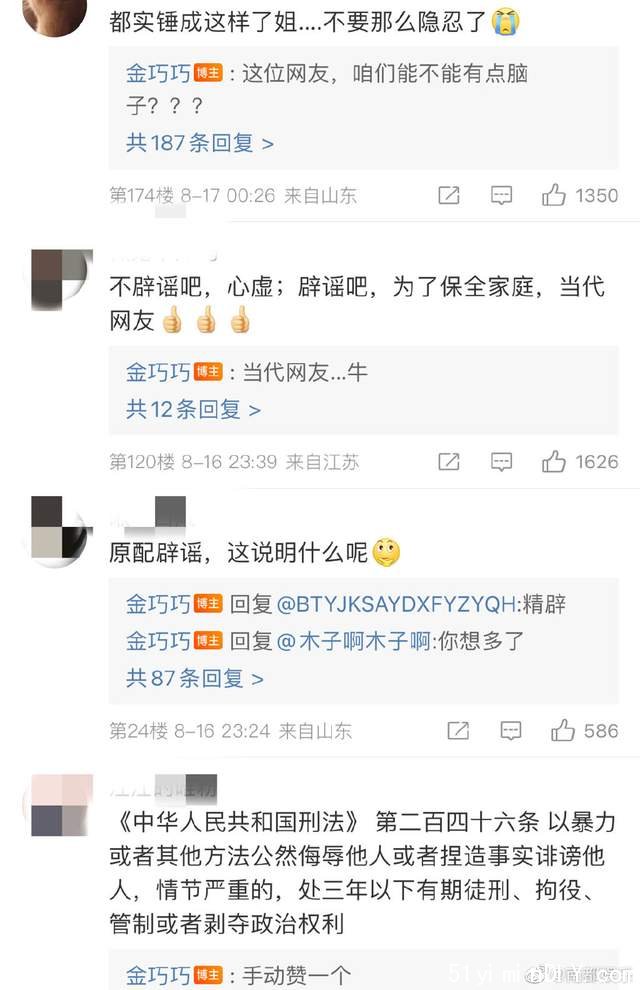Open 共12条回复 reply thread
The image size is (640, 990).
pos(193,409)
